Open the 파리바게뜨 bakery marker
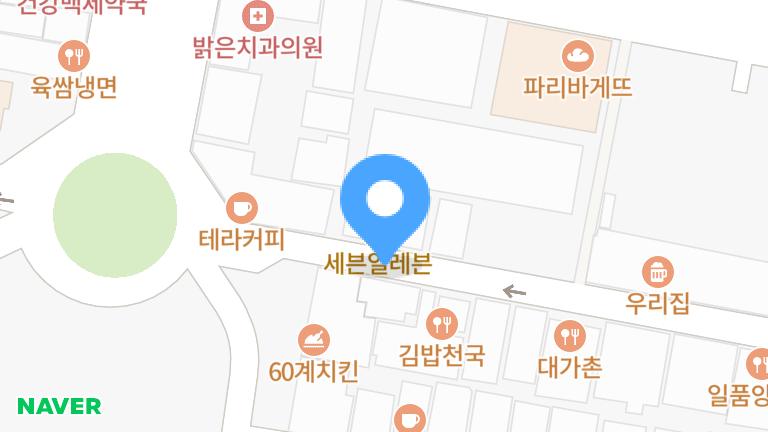This screenshot has height=432, width=768. [x=578, y=54]
